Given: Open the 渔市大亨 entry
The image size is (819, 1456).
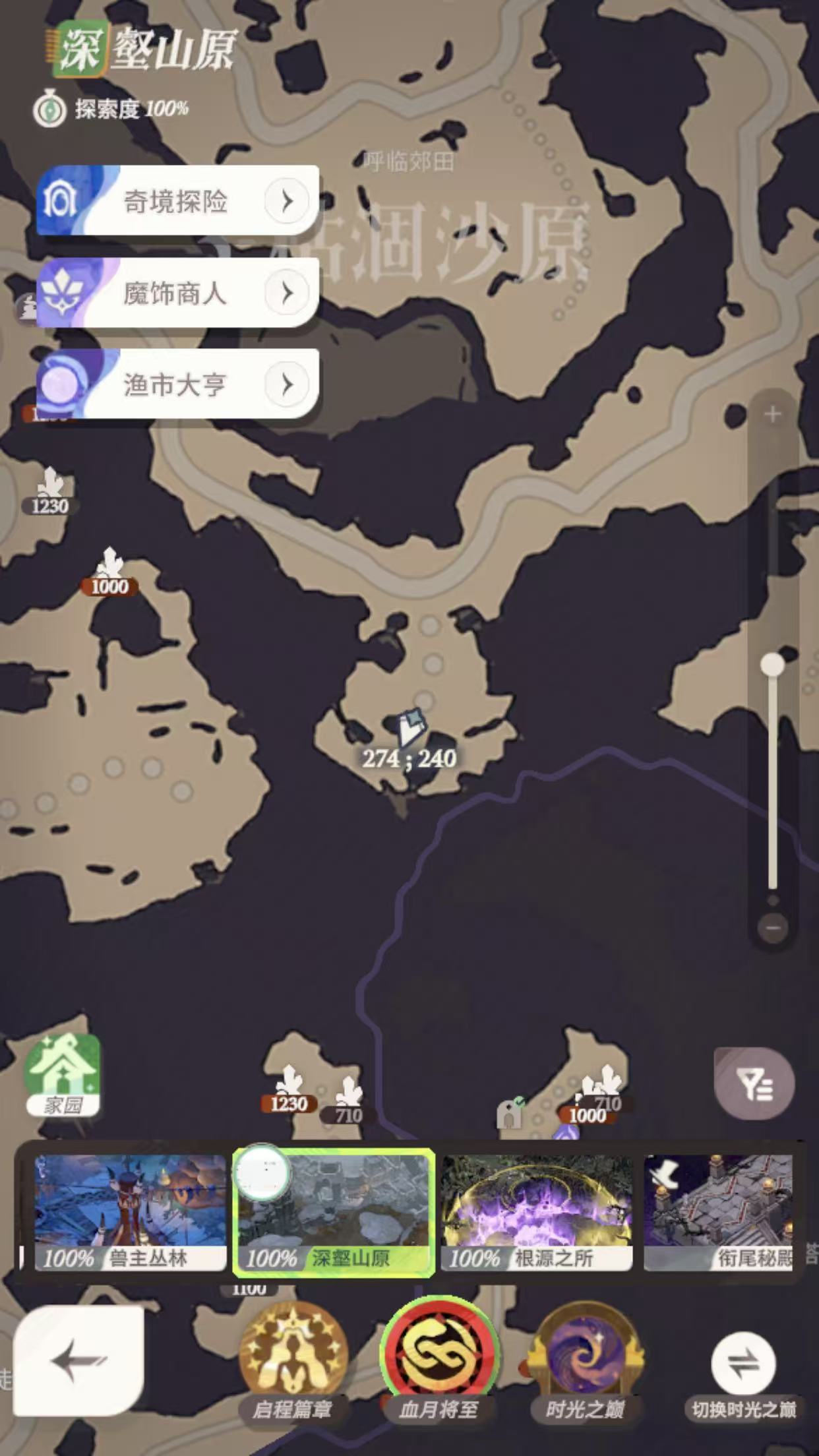Looking at the screenshot, I should [x=177, y=384].
